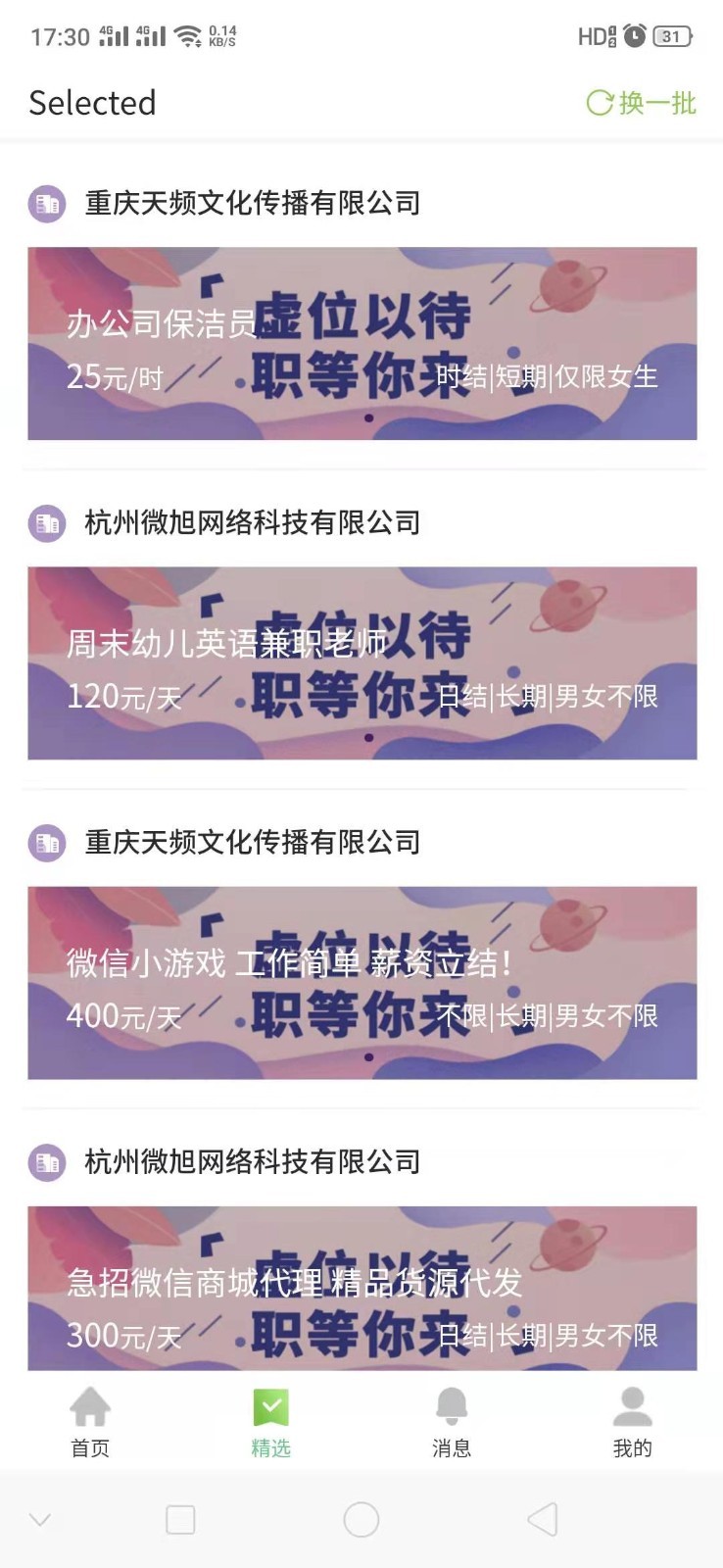Switch to the 首页 tab

tap(90, 1422)
